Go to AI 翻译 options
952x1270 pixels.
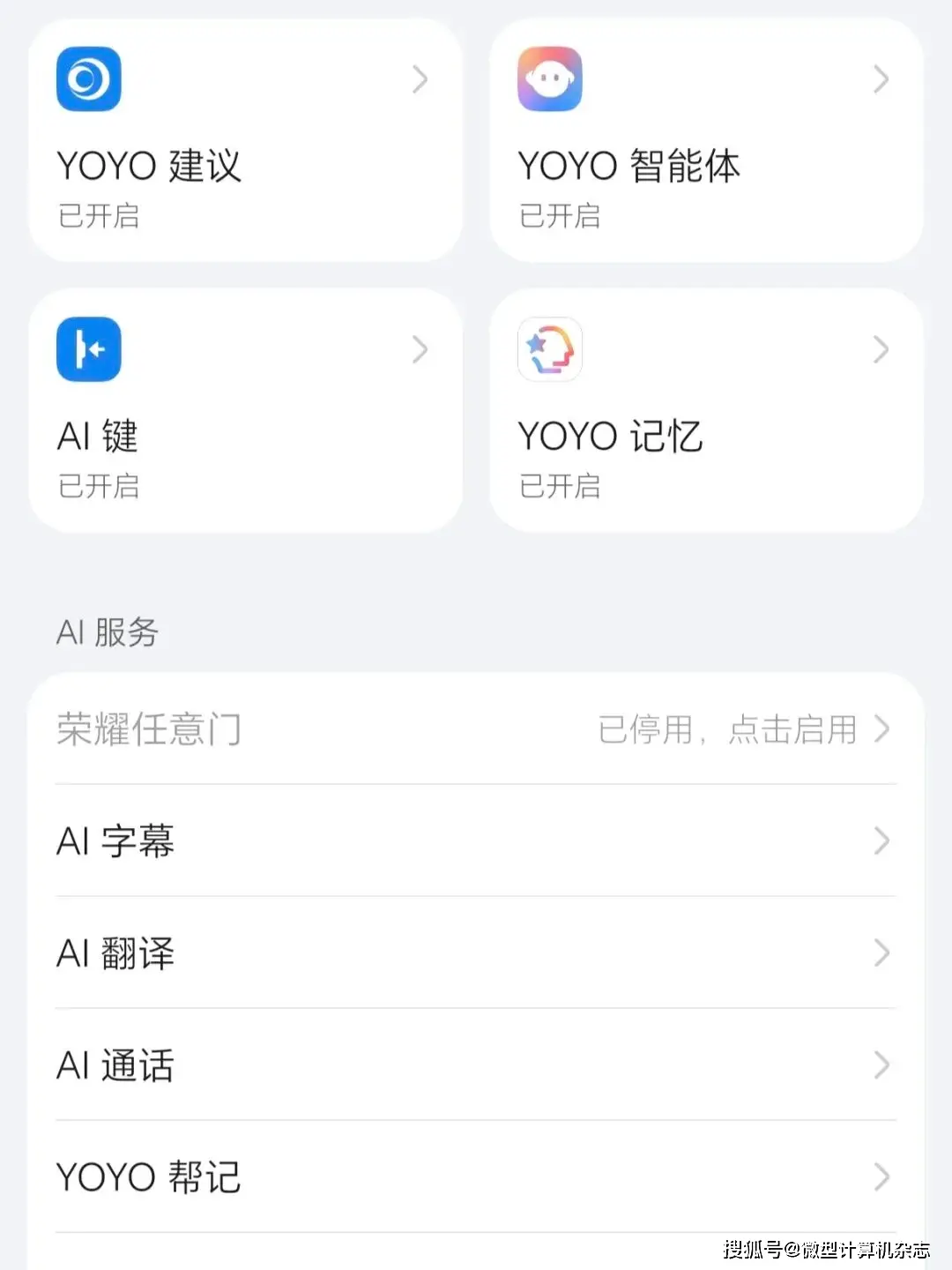[x=476, y=953]
